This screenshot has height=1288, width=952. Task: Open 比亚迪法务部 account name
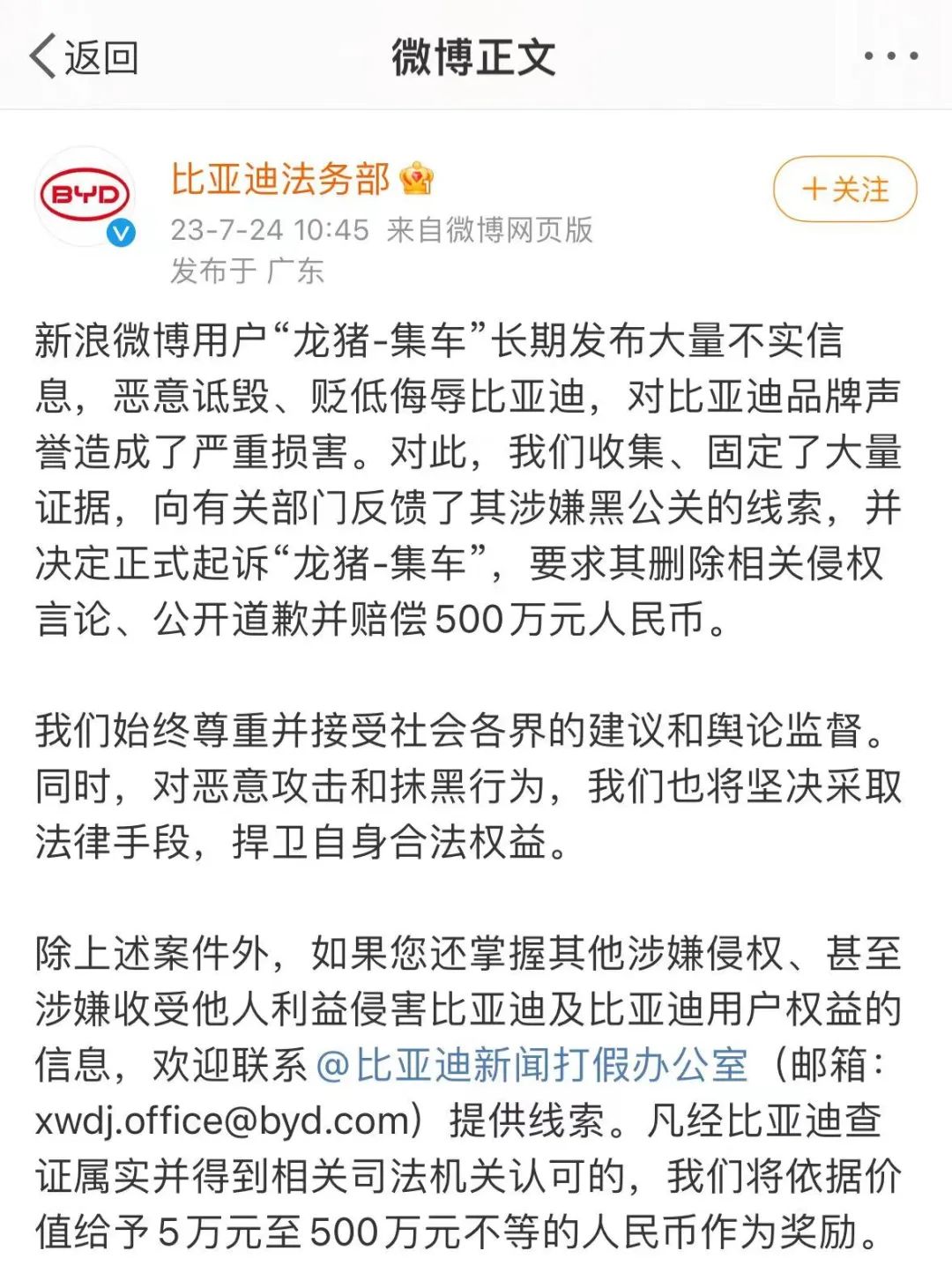point(279,179)
